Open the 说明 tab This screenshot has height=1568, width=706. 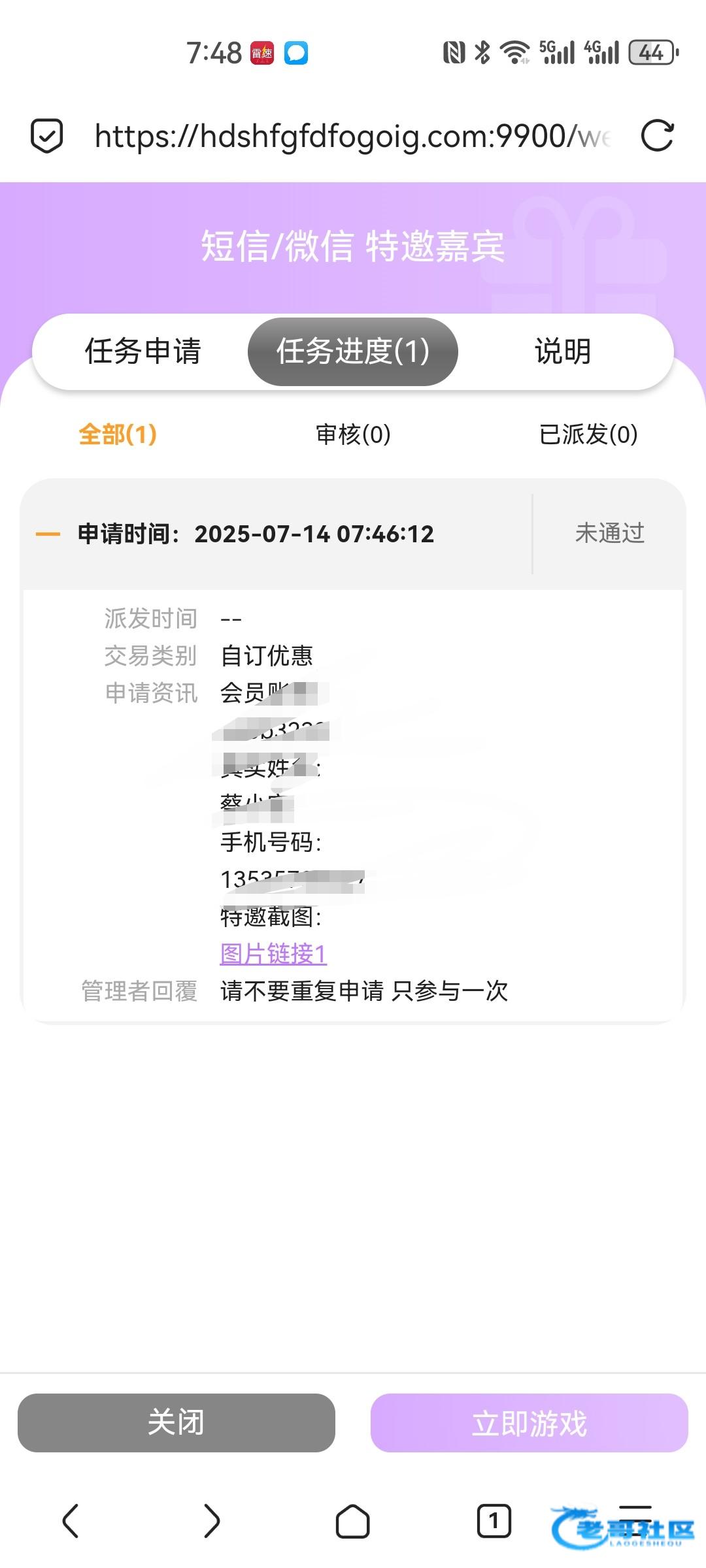[x=563, y=351]
